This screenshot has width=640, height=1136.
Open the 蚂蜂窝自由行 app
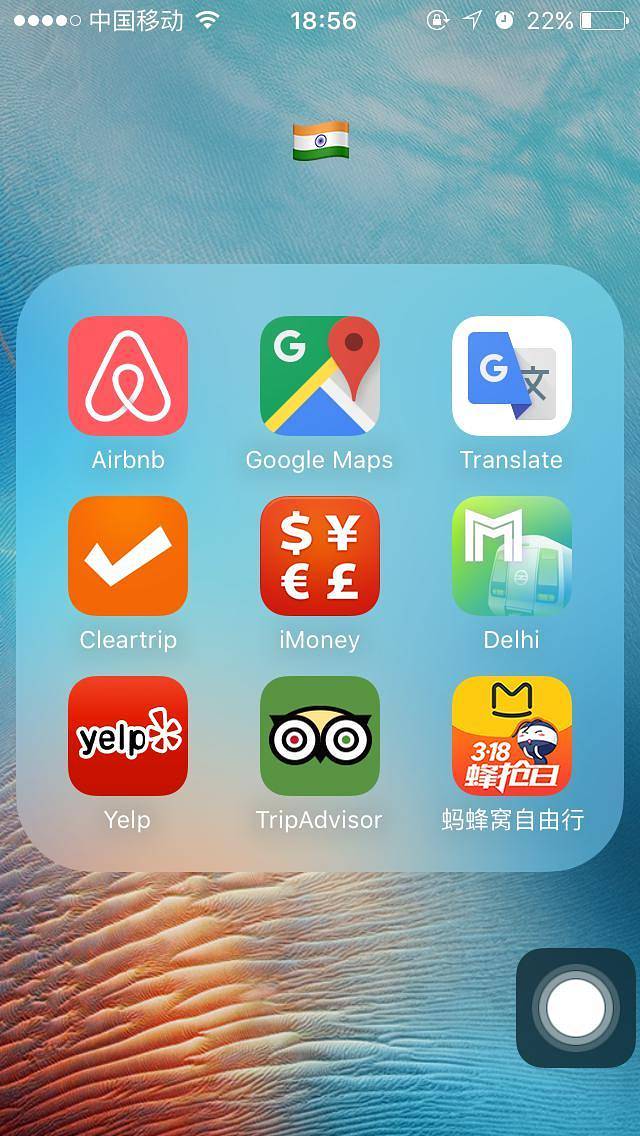511,736
